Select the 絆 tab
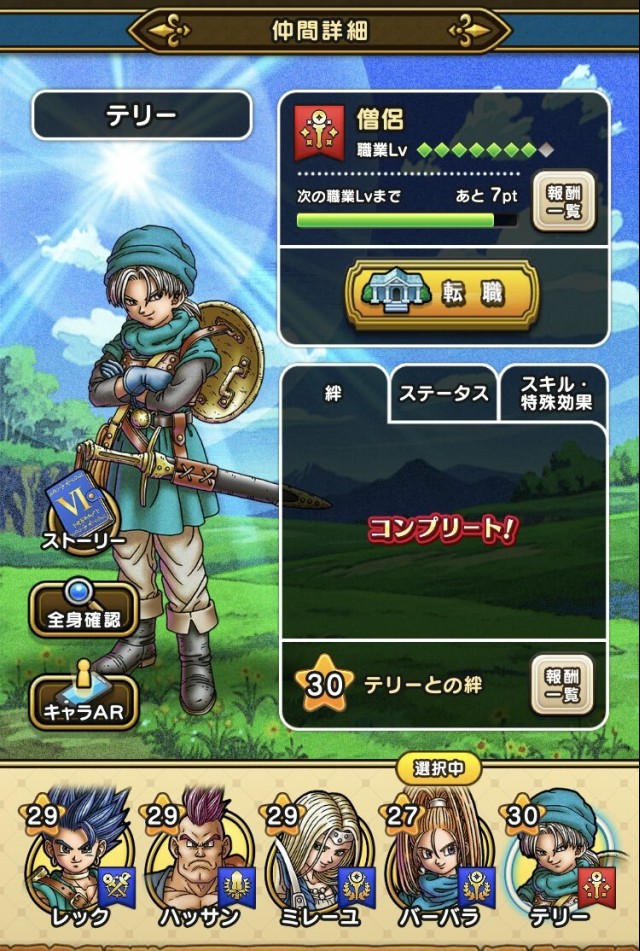640x951 pixels. click(333, 393)
